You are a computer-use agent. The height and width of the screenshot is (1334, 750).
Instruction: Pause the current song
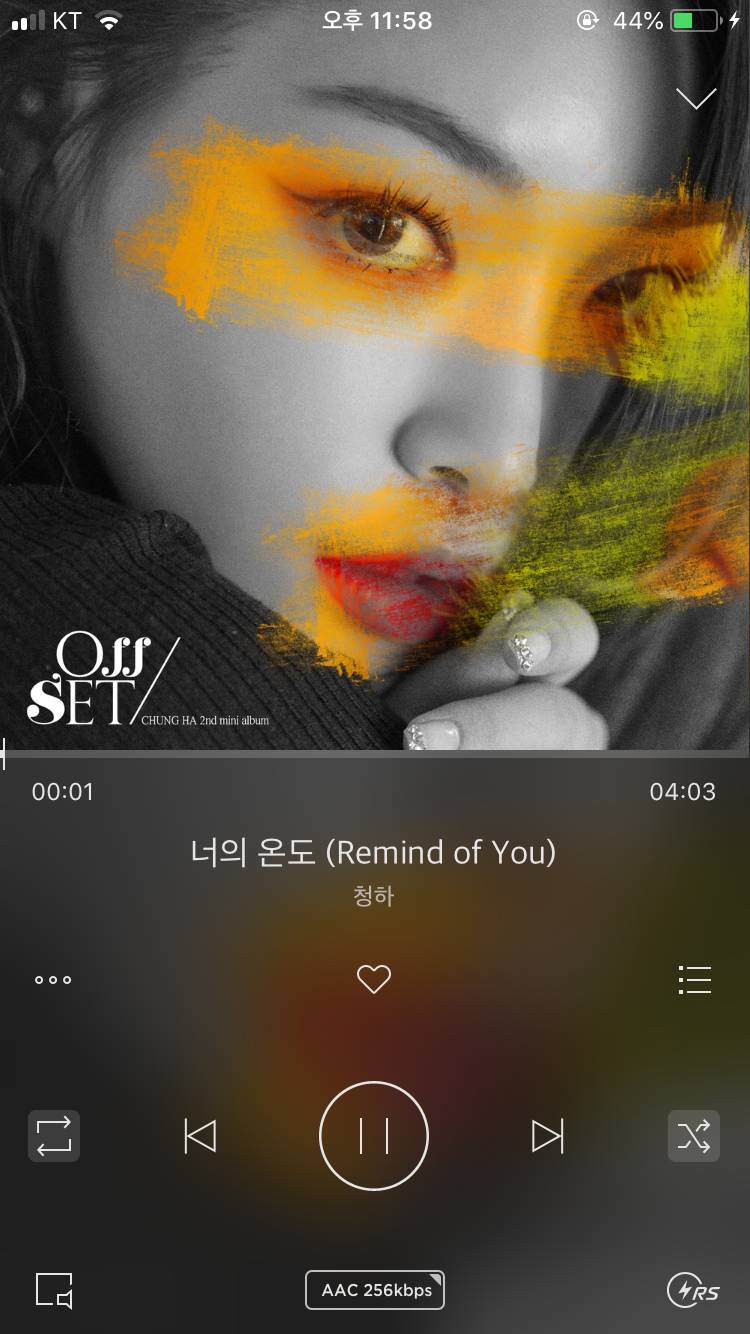click(374, 1136)
